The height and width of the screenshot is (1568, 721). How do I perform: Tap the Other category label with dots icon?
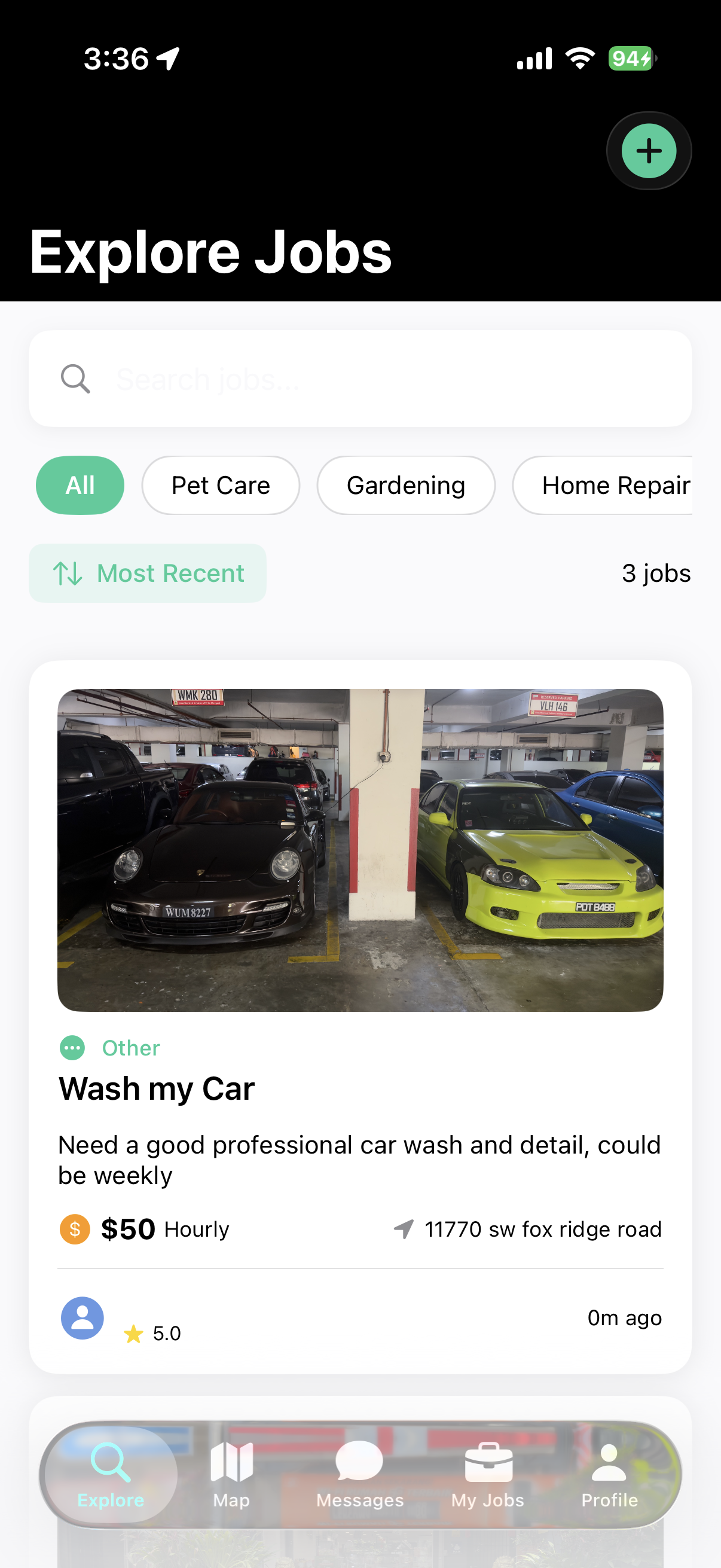click(109, 1048)
